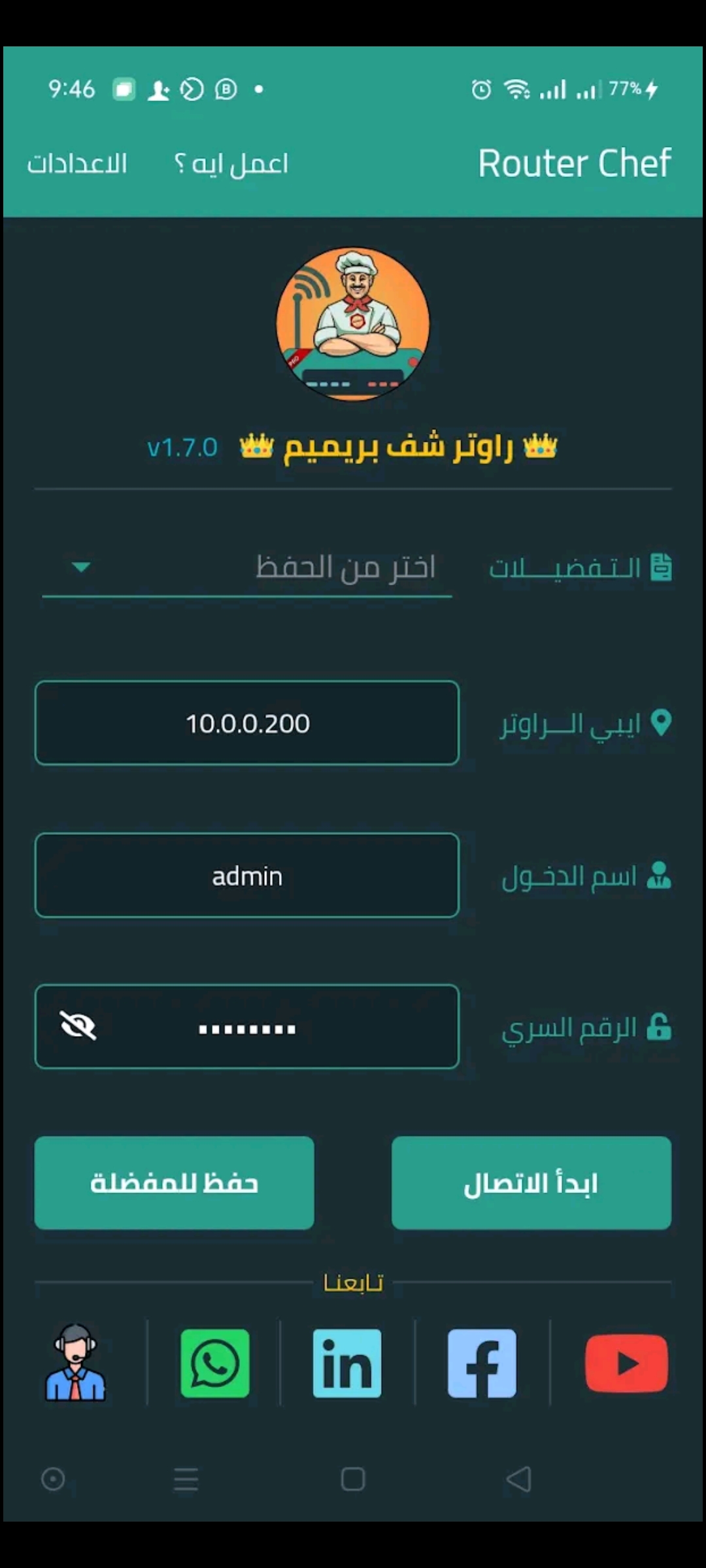Save to favorites with حفظ للمفضلة
The height and width of the screenshot is (1568, 706).
[174, 1183]
